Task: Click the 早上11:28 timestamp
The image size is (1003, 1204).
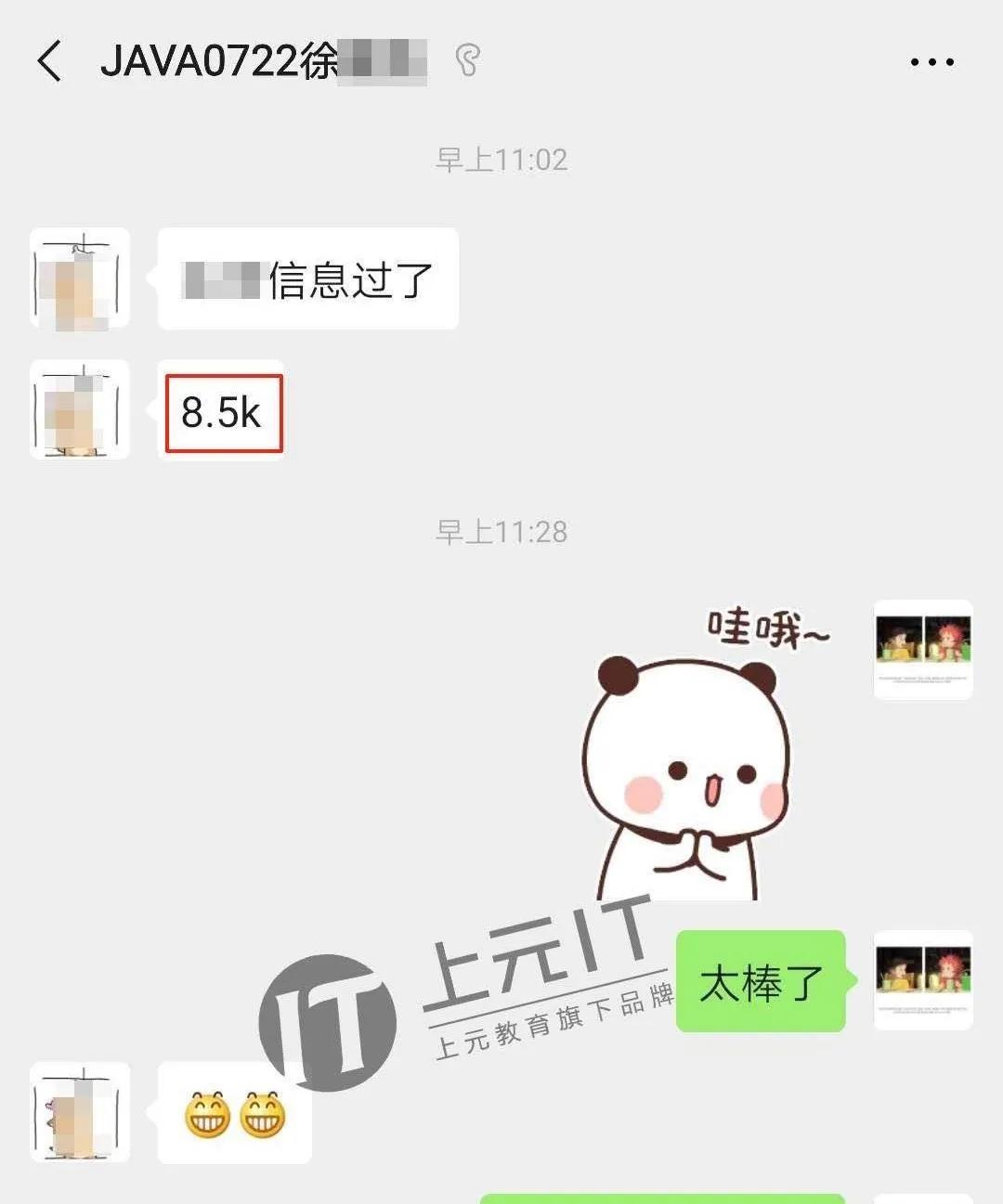Action: (501, 532)
